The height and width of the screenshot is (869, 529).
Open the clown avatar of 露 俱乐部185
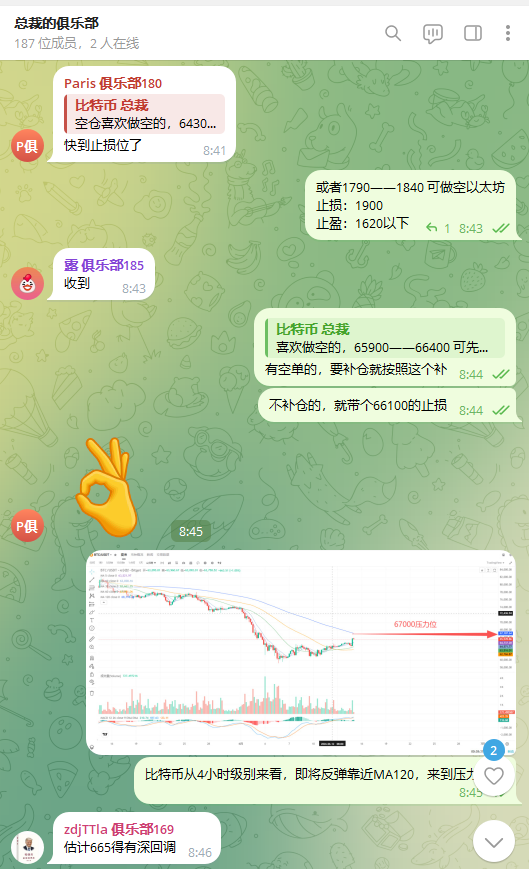pos(28,283)
